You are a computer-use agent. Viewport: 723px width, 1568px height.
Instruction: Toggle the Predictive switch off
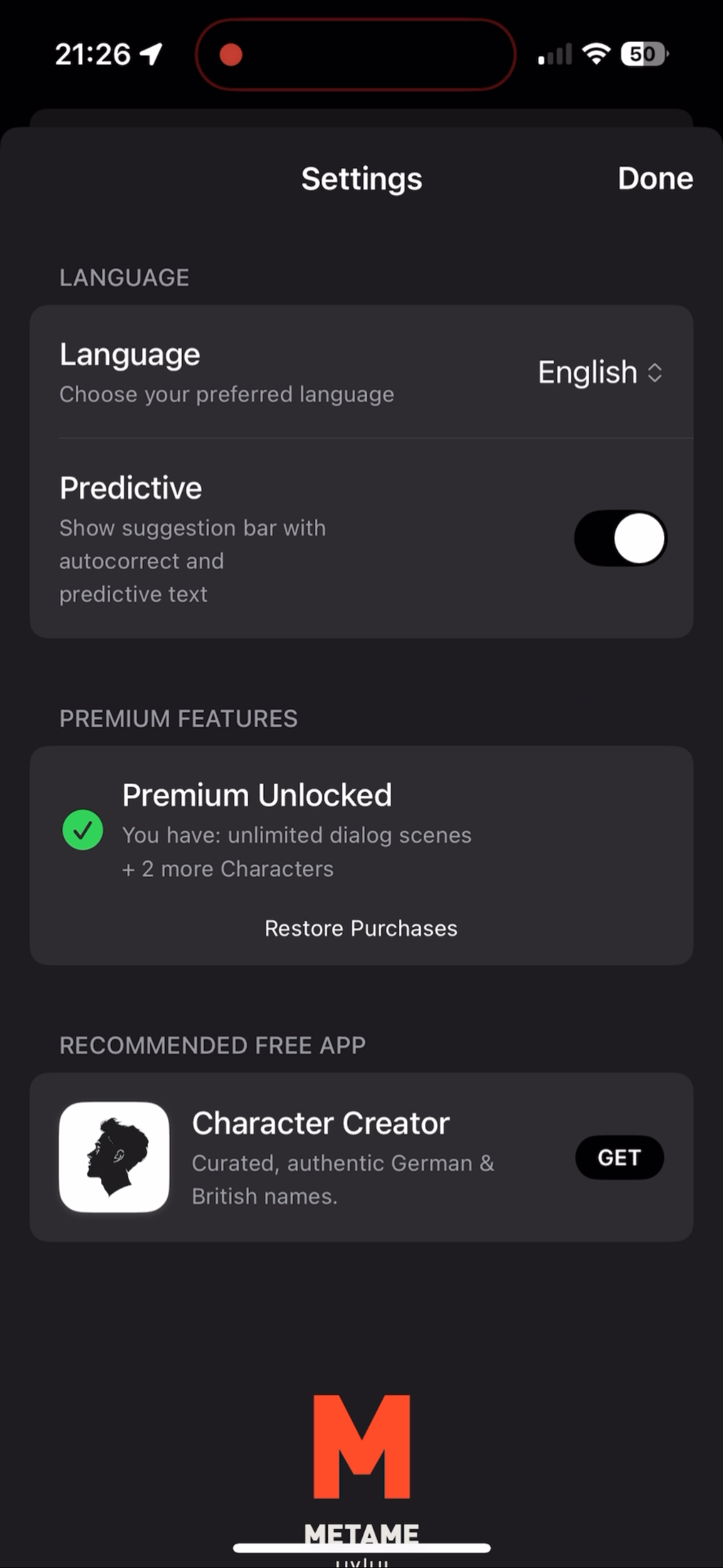pyautogui.click(x=620, y=538)
